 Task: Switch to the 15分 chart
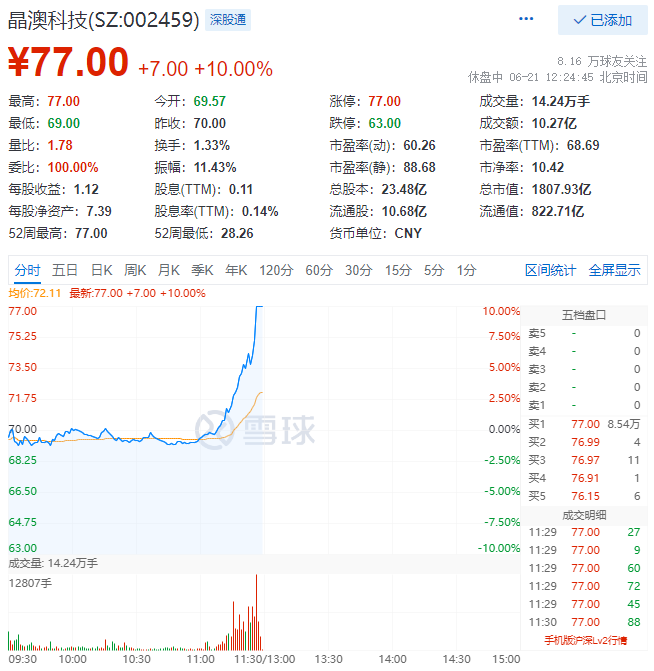398,270
